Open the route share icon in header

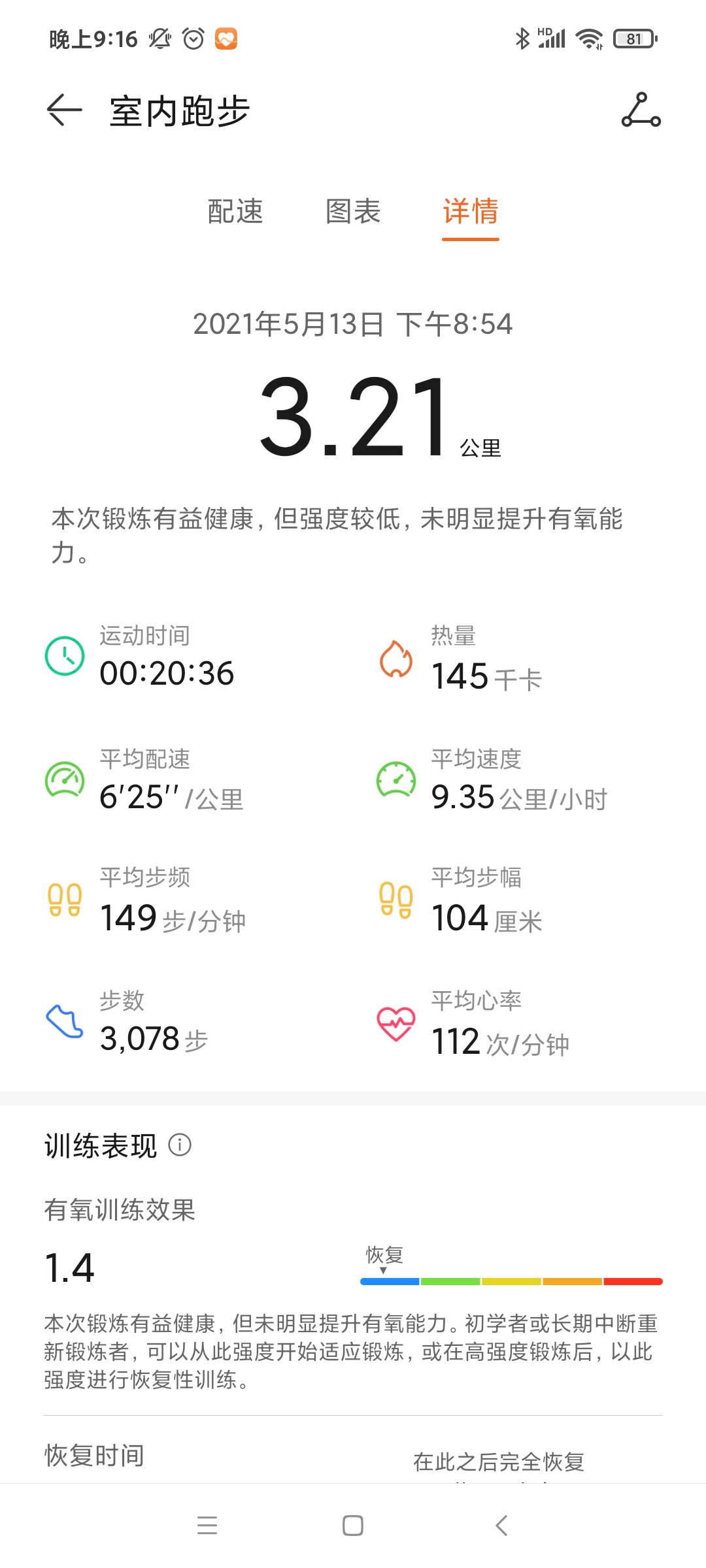[641, 110]
